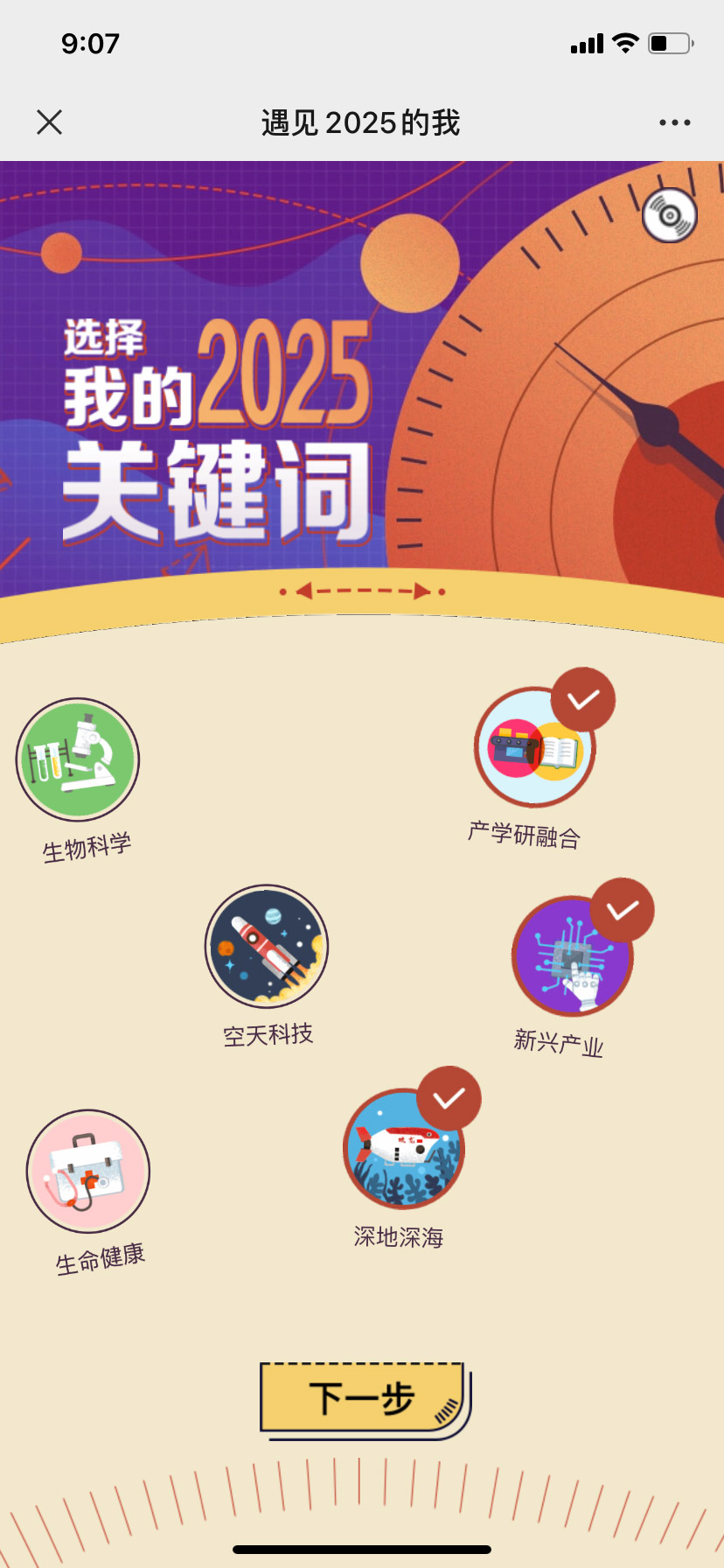Select the 生物科学 keyword

pyautogui.click(x=78, y=759)
